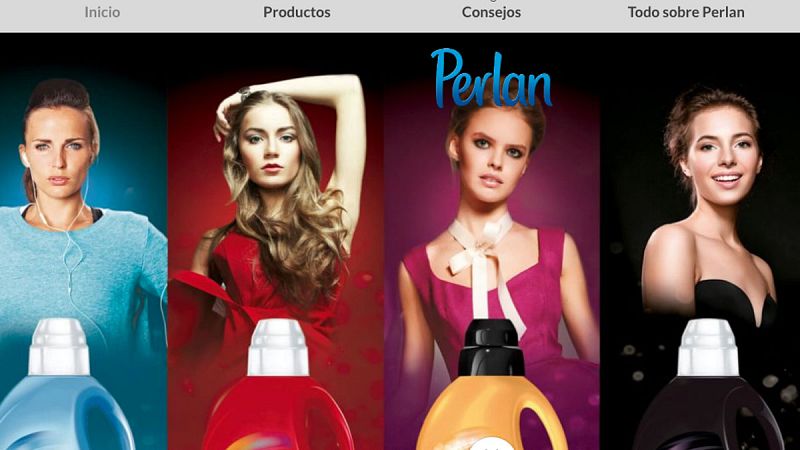The height and width of the screenshot is (450, 800).
Task: Open Todo sobre Perlan
Action: (686, 13)
